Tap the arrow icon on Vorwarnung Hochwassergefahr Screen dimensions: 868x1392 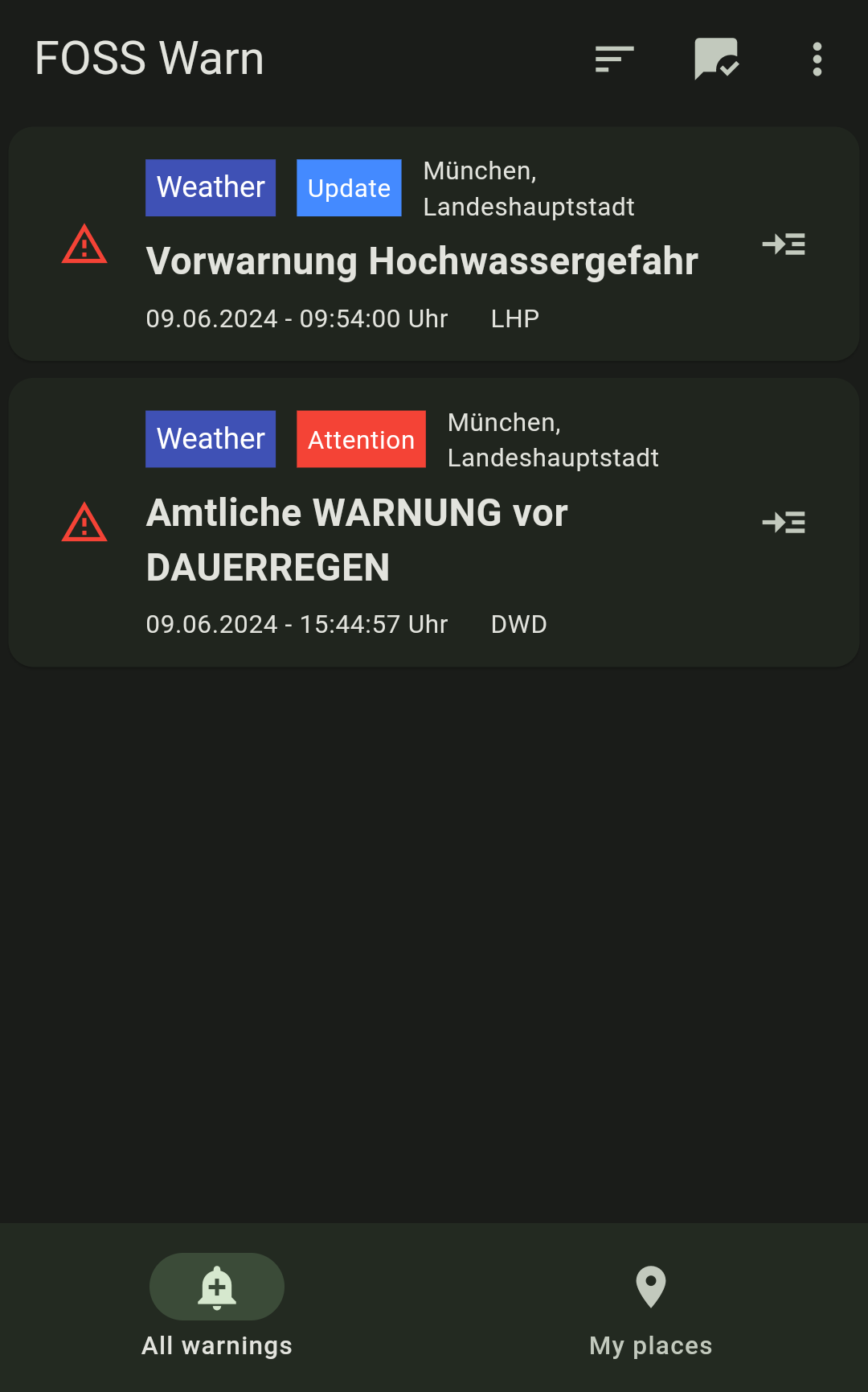784,244
